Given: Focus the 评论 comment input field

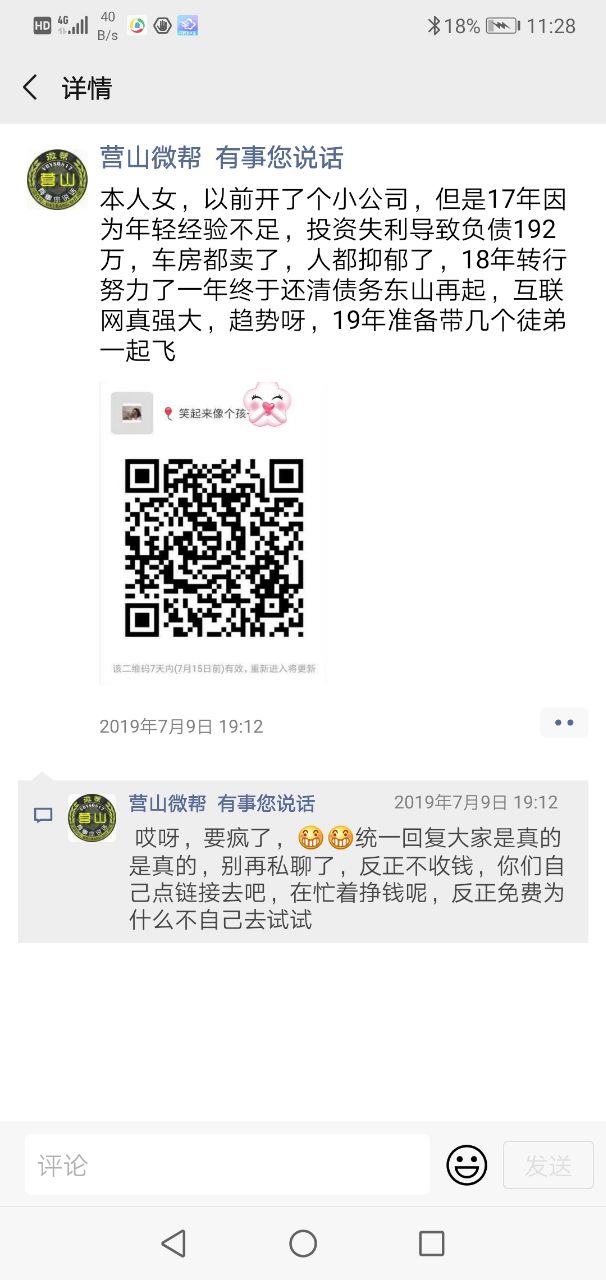Looking at the screenshot, I should (x=227, y=1165).
